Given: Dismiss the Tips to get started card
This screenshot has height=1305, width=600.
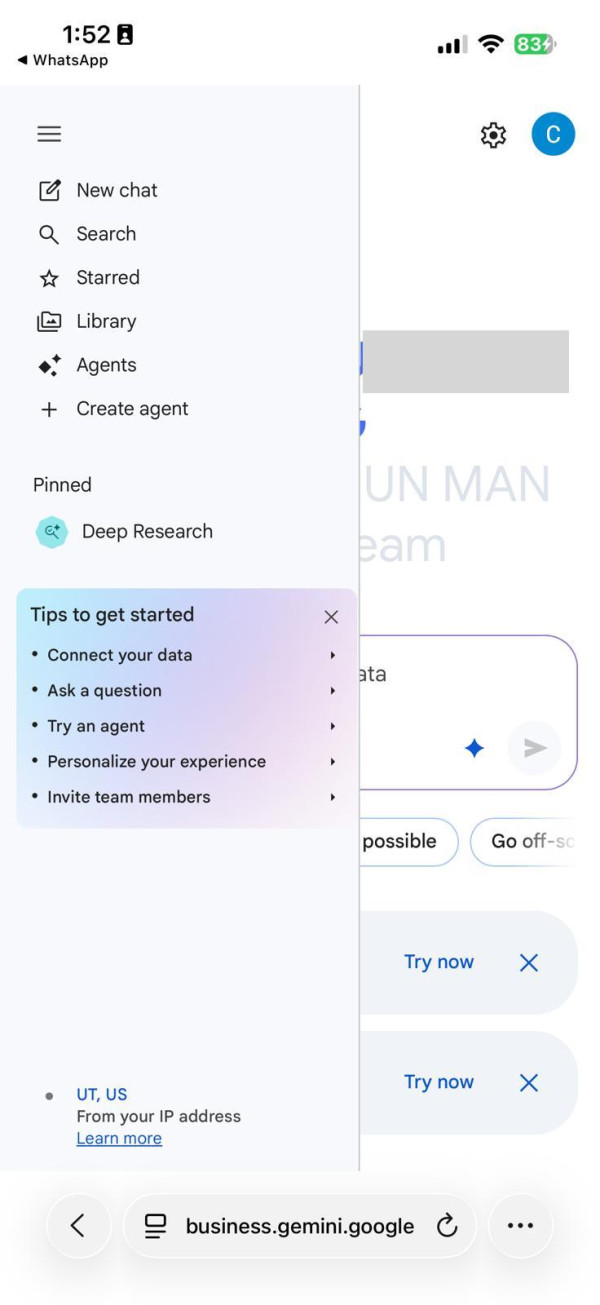Looking at the screenshot, I should (x=331, y=617).
